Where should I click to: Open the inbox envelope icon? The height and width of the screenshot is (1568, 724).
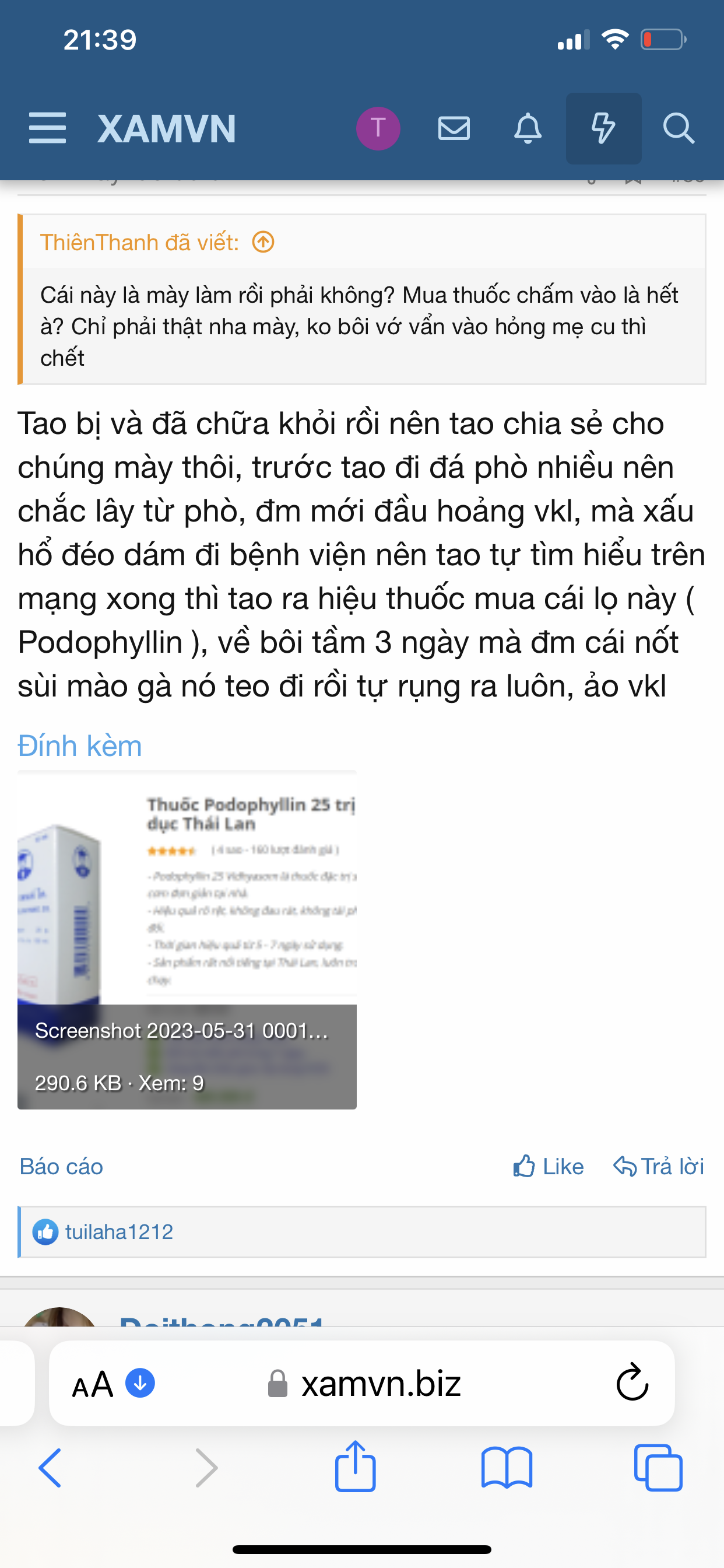[x=454, y=128]
